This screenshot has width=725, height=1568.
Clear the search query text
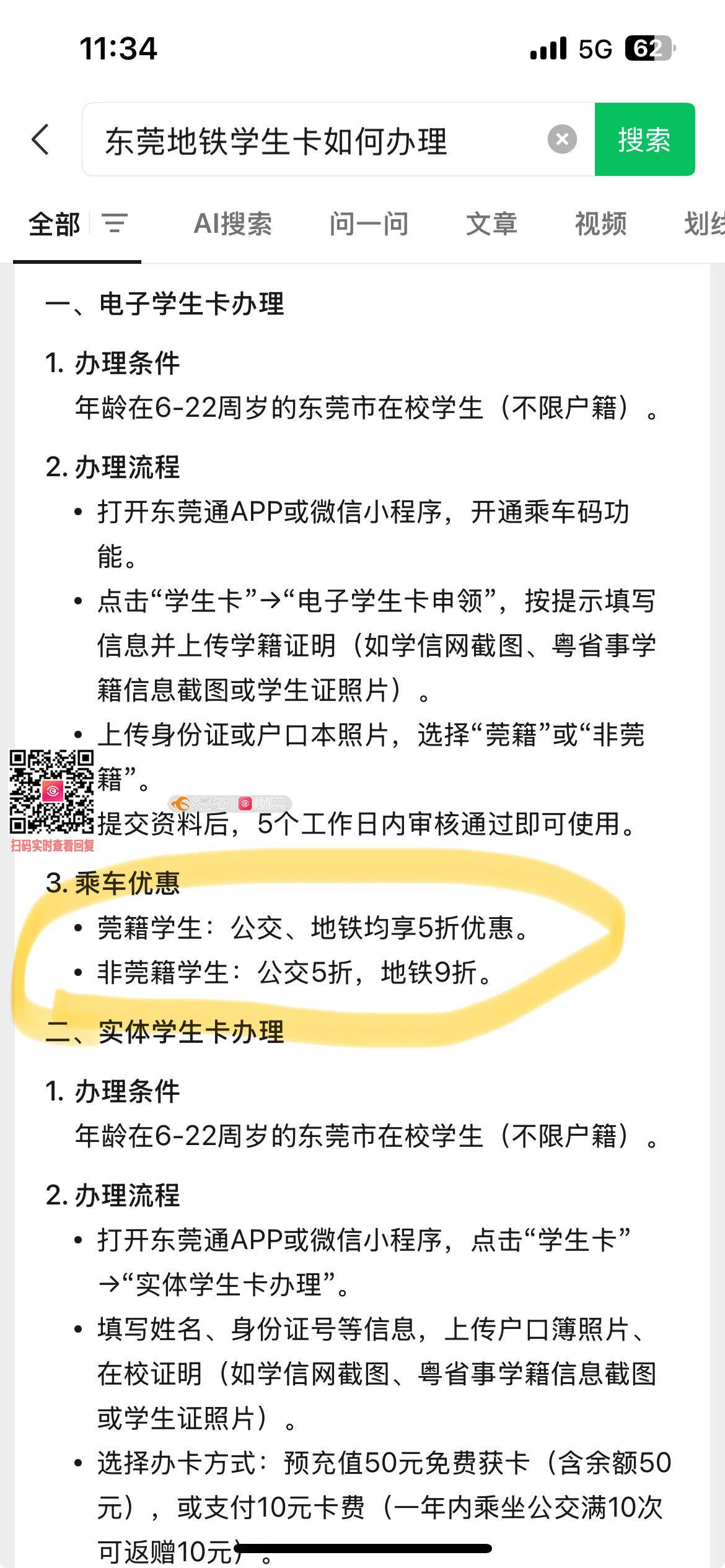click(x=562, y=139)
